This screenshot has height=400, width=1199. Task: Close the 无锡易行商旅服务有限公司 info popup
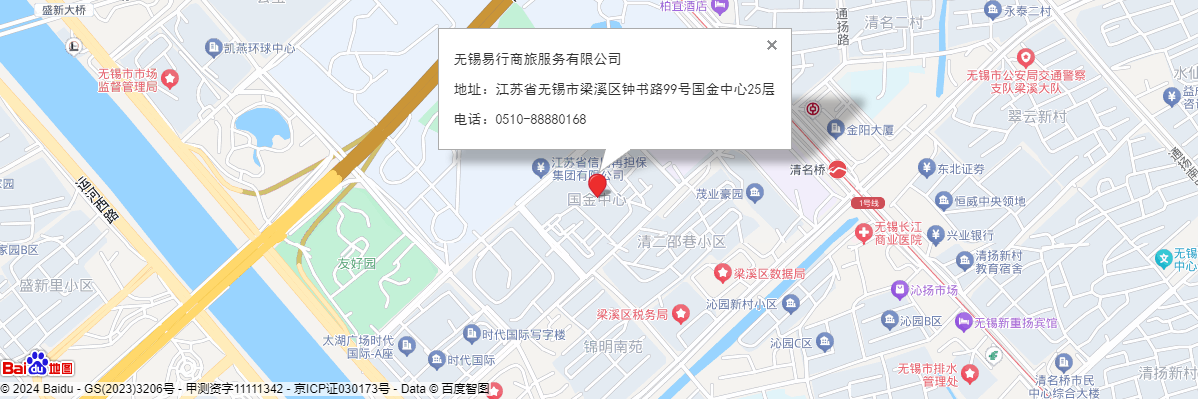coord(771,45)
